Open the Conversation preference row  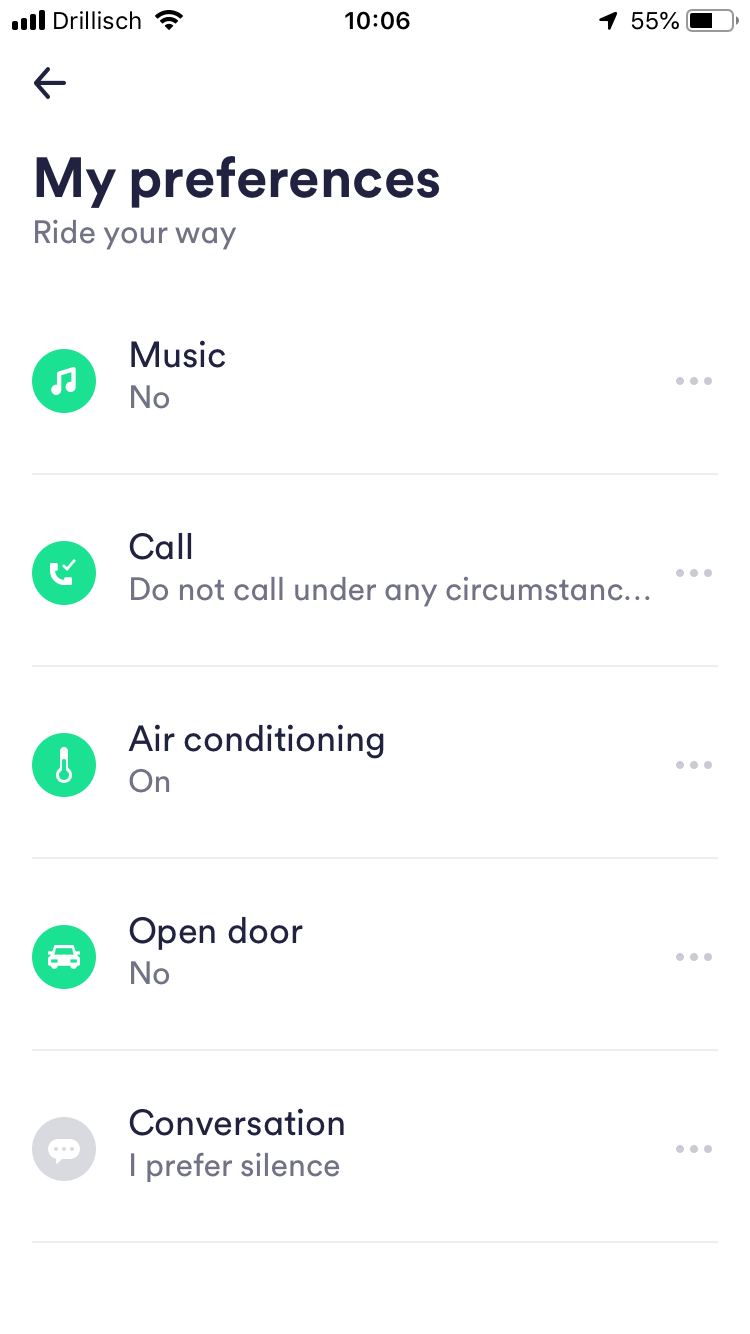pos(375,1147)
